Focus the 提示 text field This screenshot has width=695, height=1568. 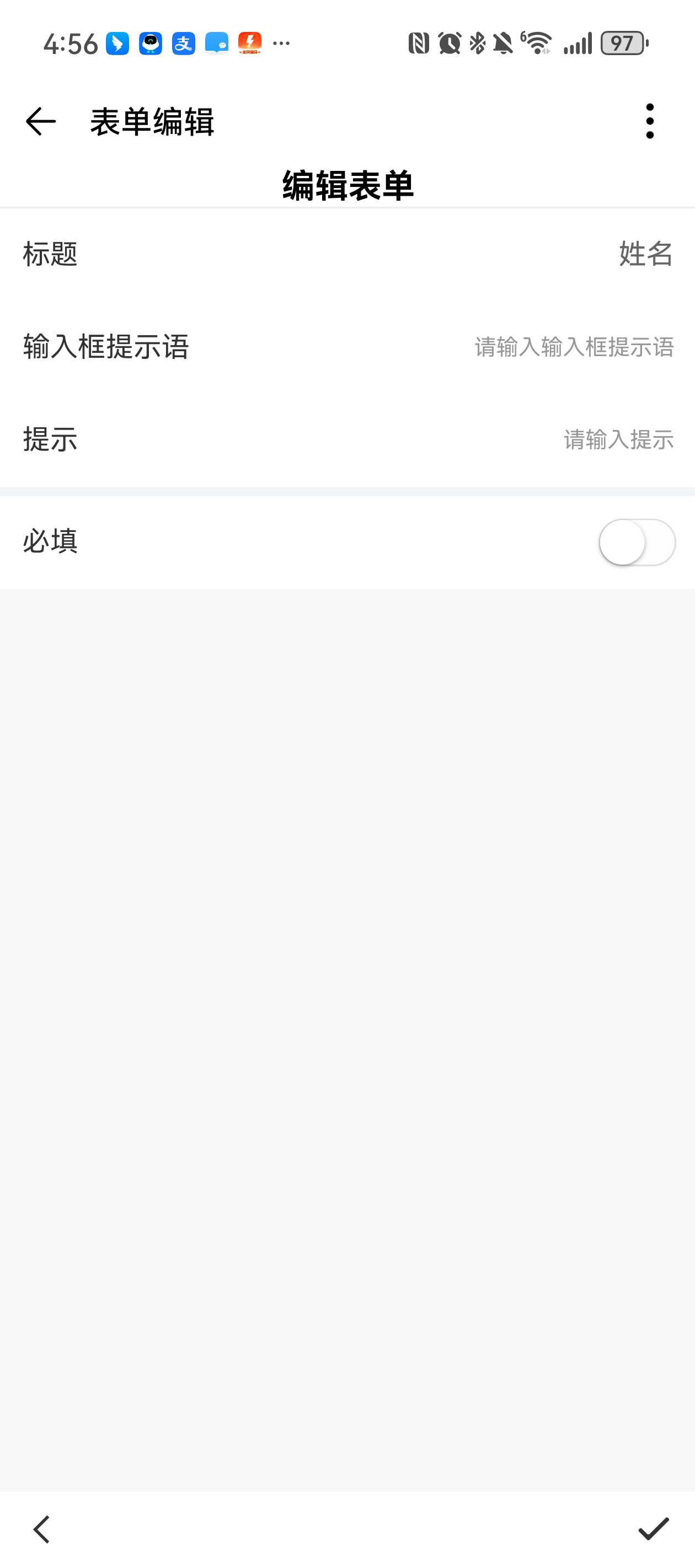tap(618, 439)
